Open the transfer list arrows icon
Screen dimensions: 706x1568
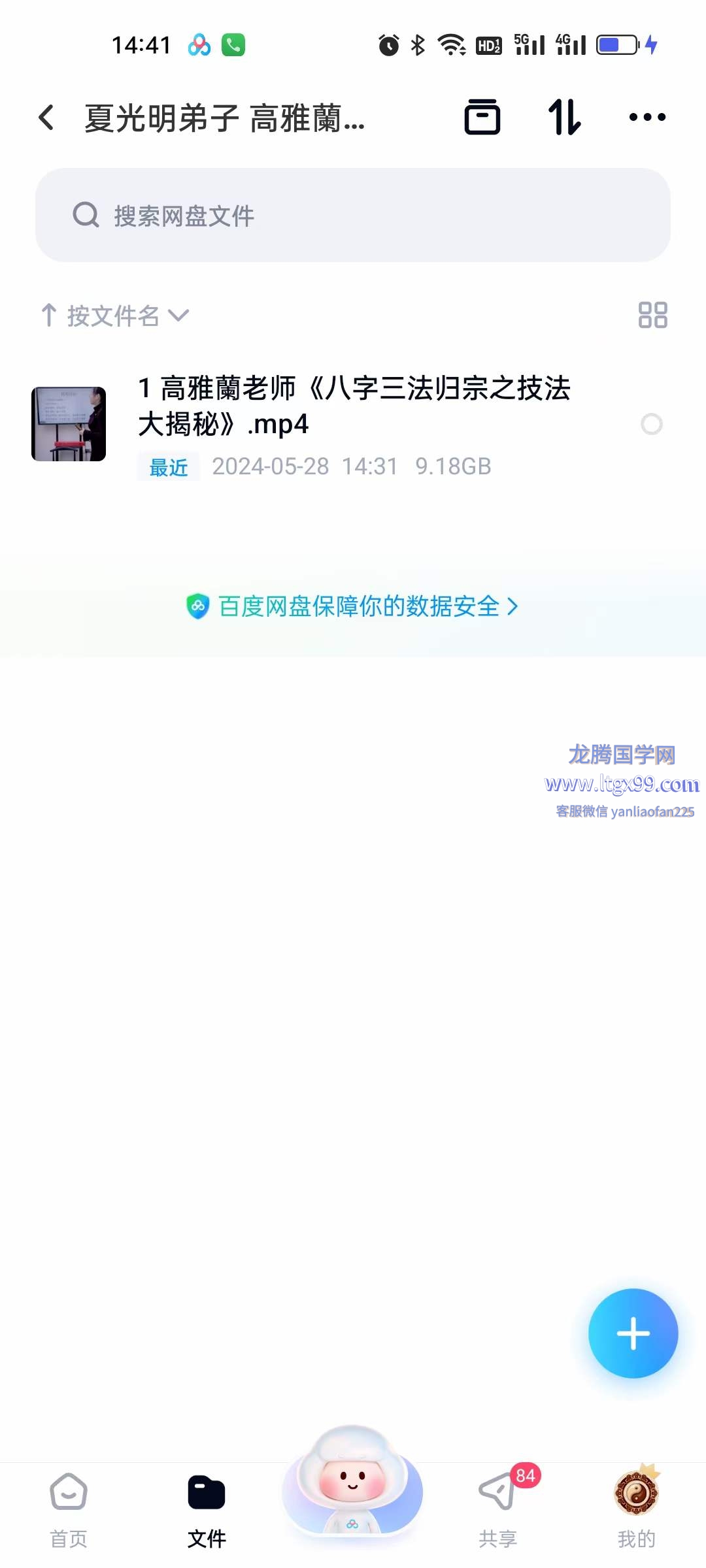[x=565, y=118]
